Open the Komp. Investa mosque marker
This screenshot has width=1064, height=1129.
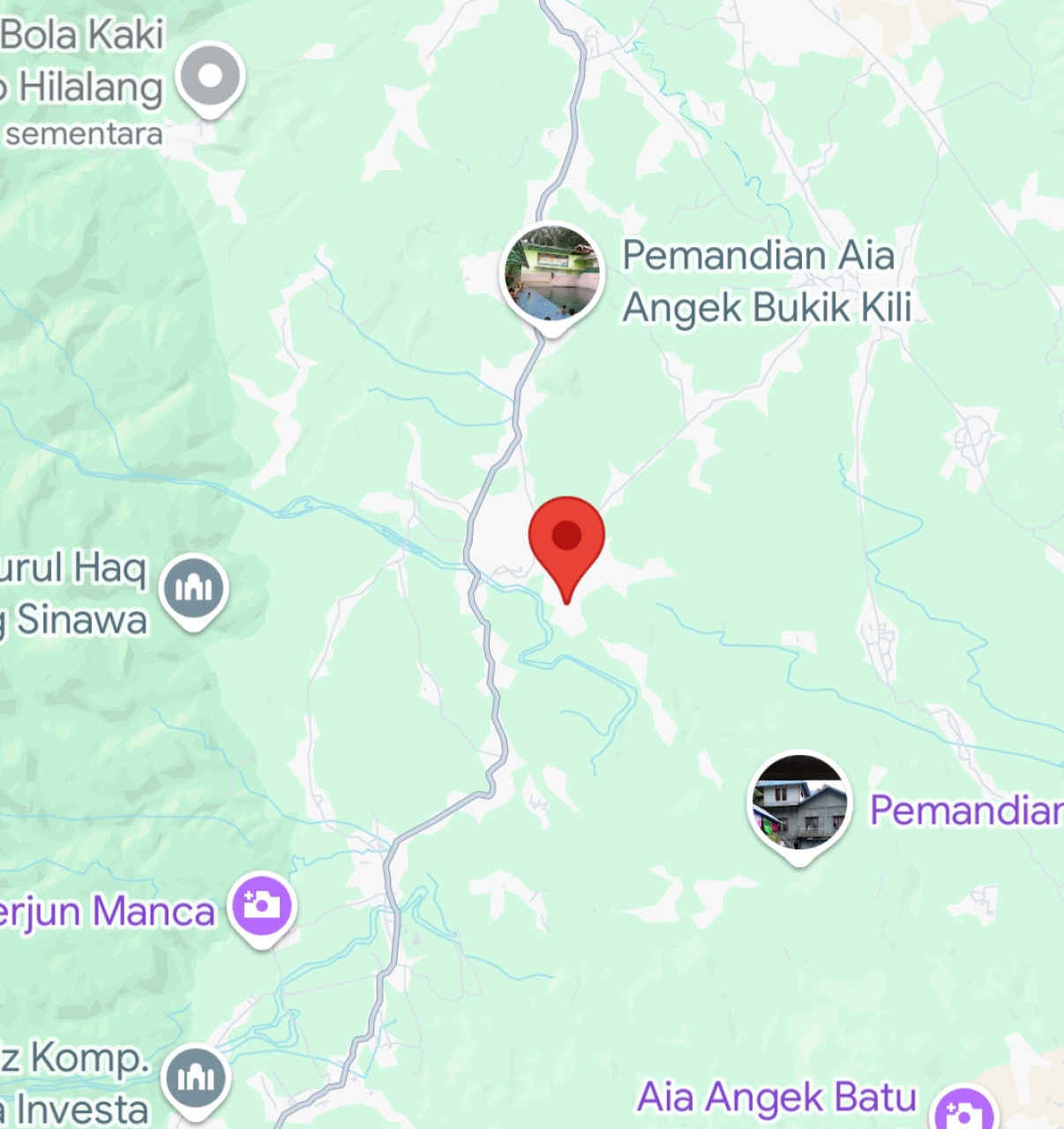click(x=196, y=1078)
